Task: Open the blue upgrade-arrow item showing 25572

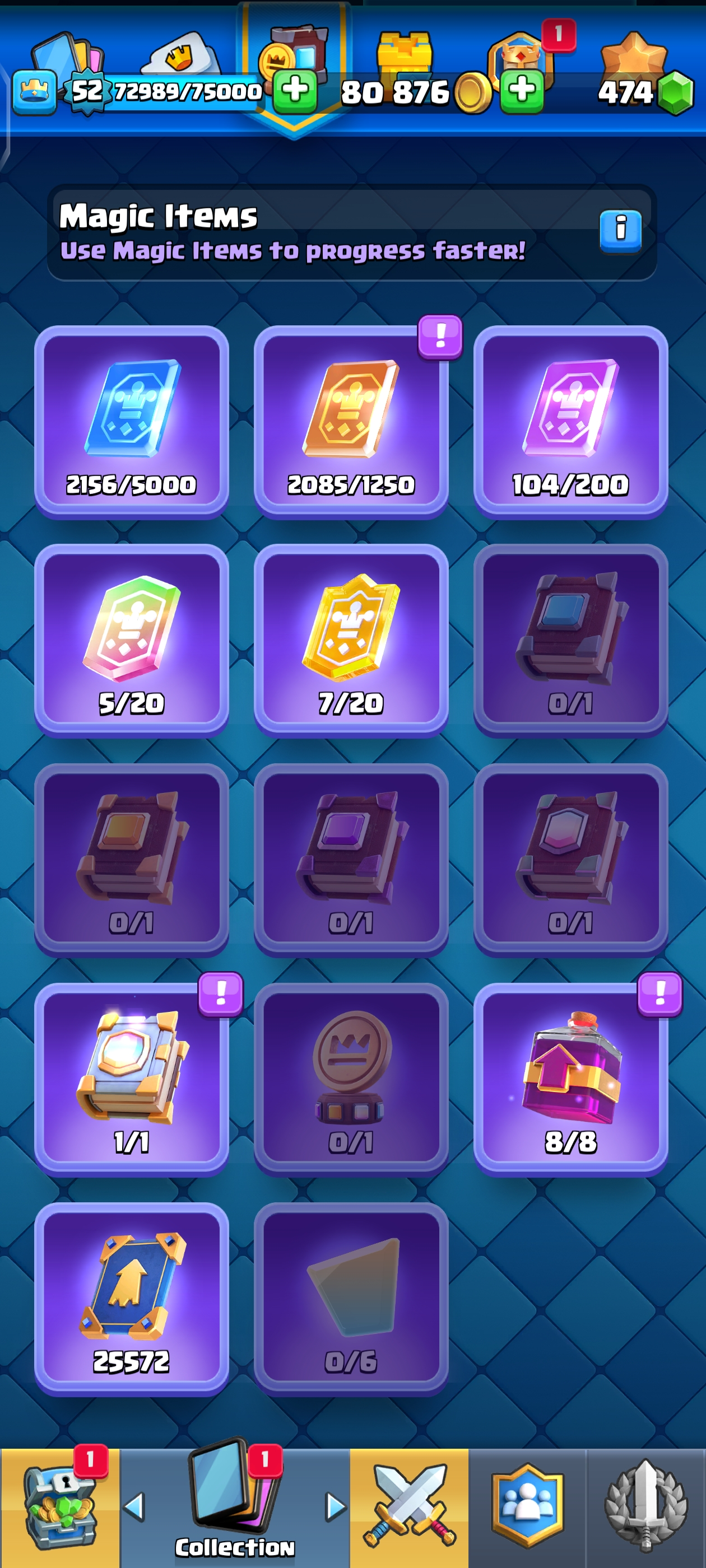Action: 132,1298
